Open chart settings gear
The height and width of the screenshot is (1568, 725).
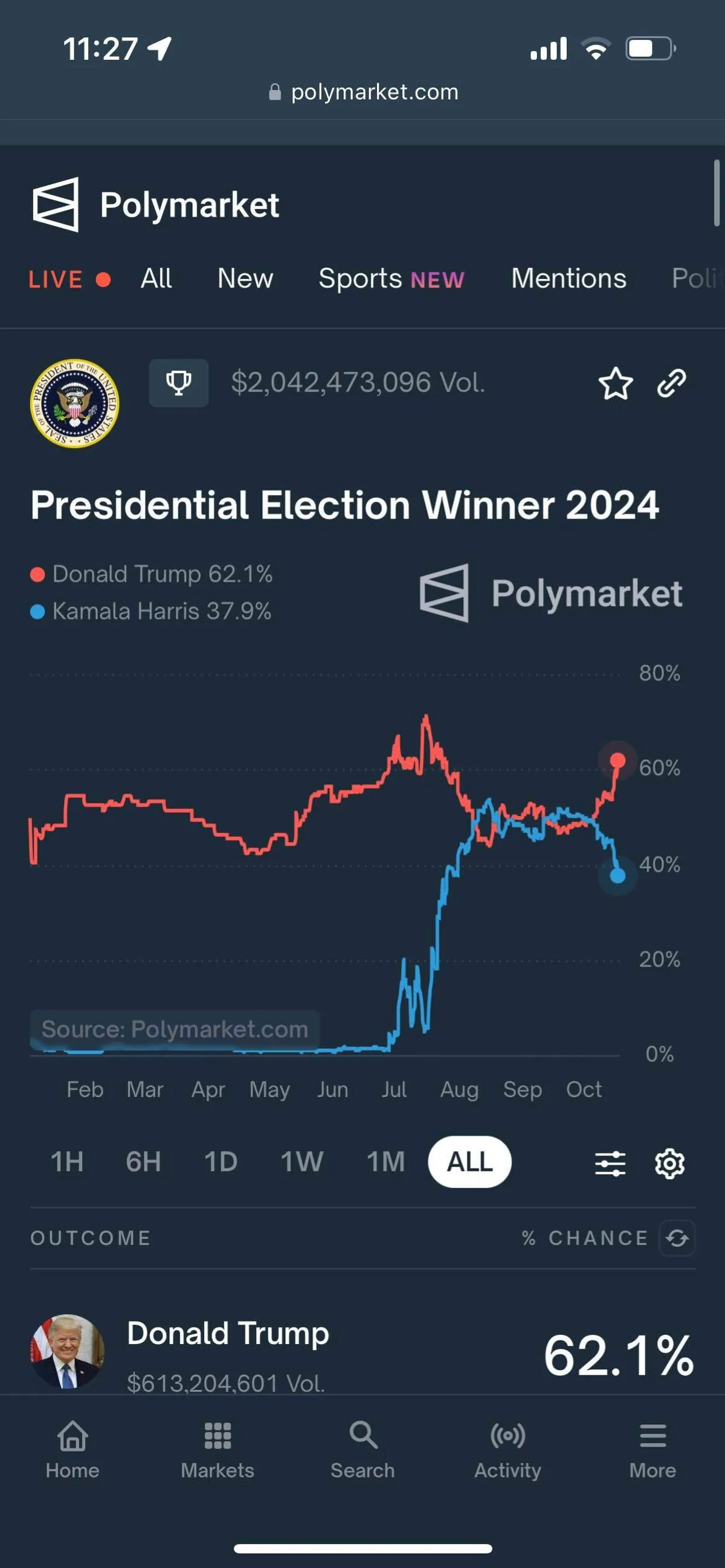(669, 1164)
